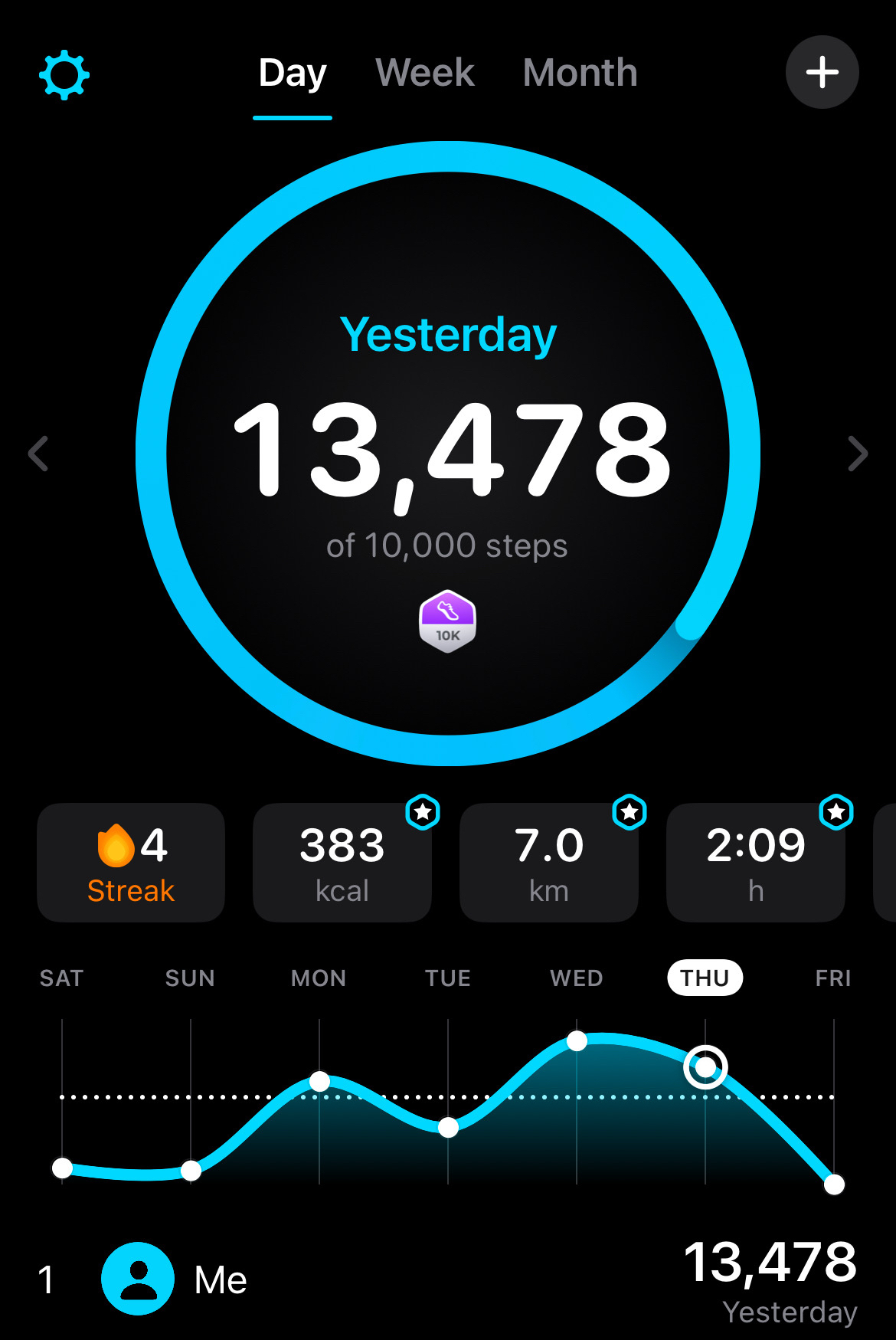
Task: Go to the previous day arrow
Action: point(38,454)
